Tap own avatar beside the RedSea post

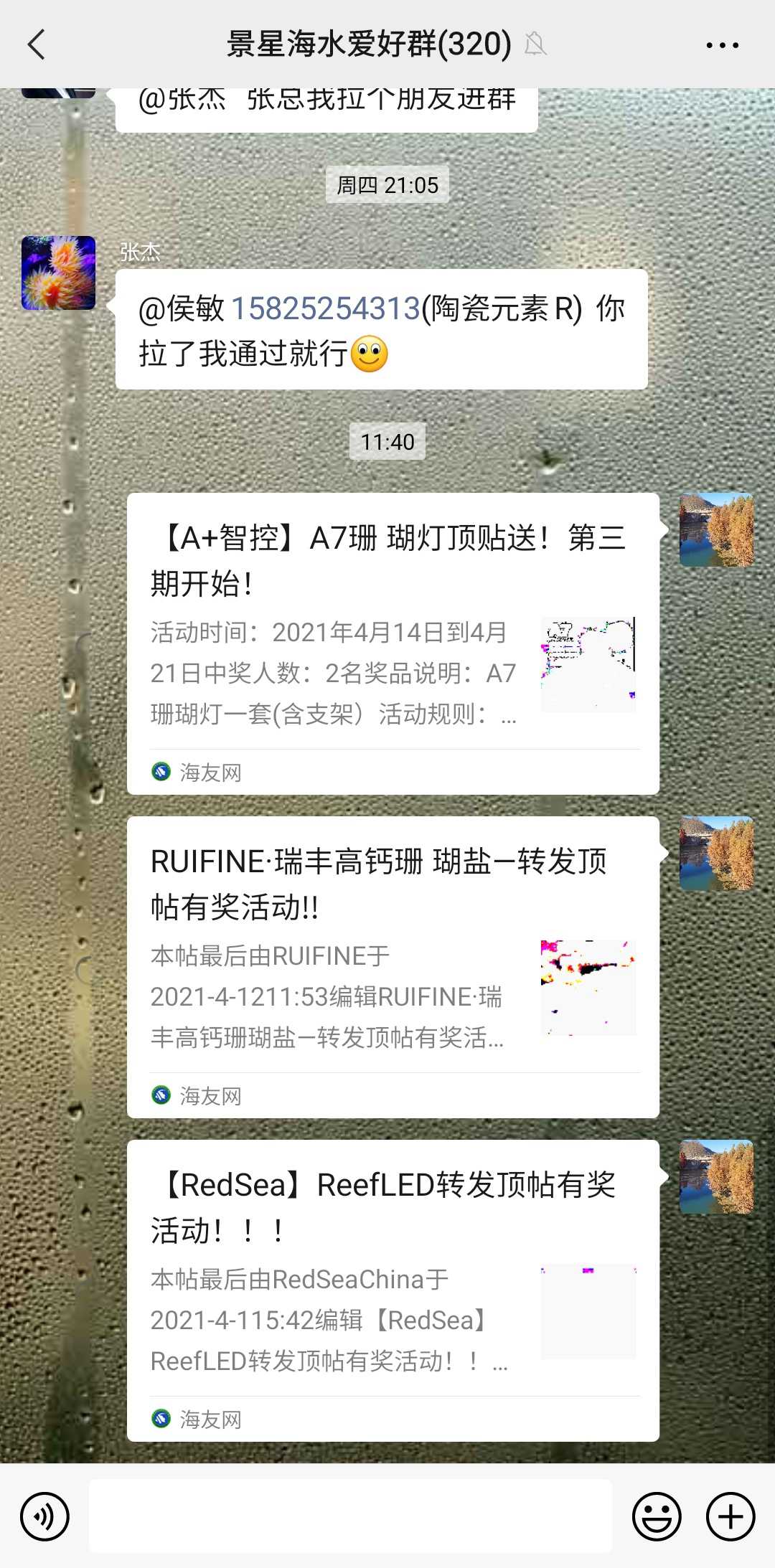pyautogui.click(x=716, y=1176)
